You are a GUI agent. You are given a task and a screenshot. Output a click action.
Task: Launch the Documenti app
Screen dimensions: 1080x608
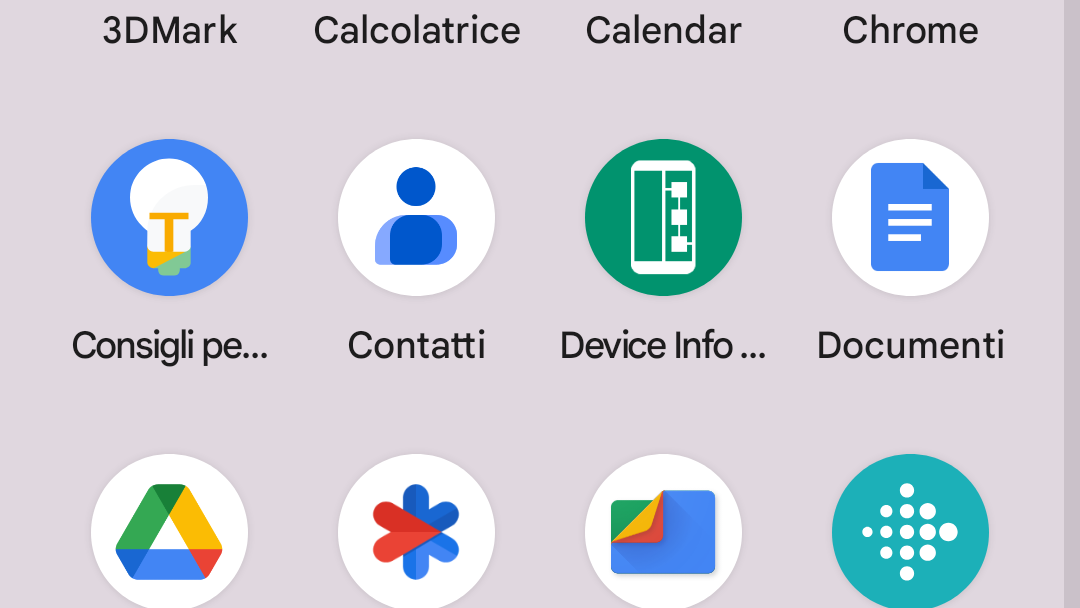point(910,218)
